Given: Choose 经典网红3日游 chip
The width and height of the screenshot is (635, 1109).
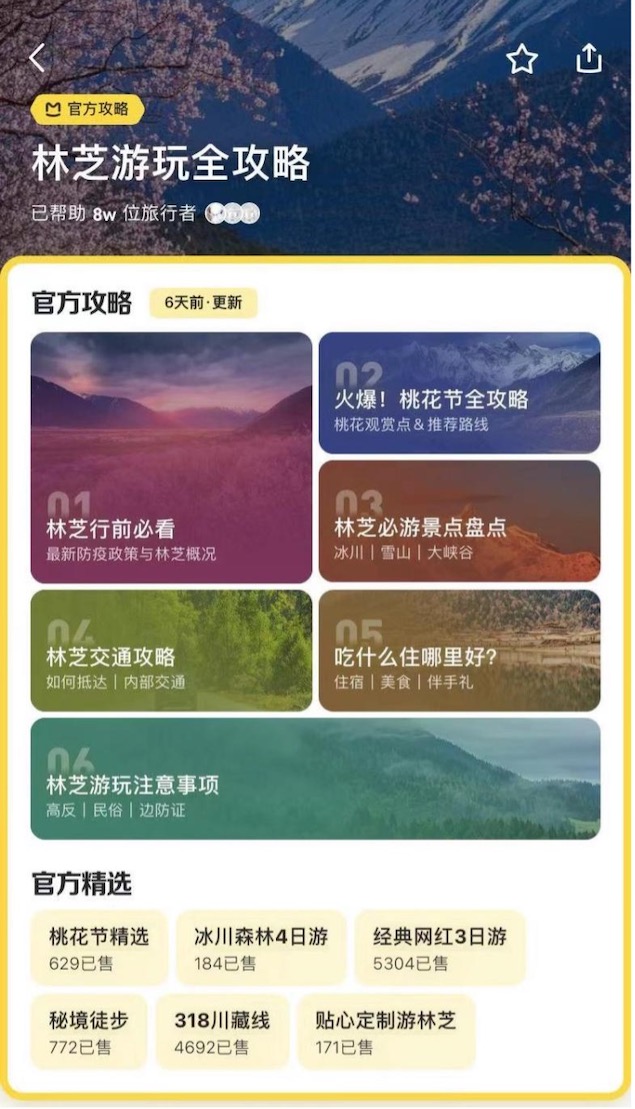Looking at the screenshot, I should (x=440, y=947).
